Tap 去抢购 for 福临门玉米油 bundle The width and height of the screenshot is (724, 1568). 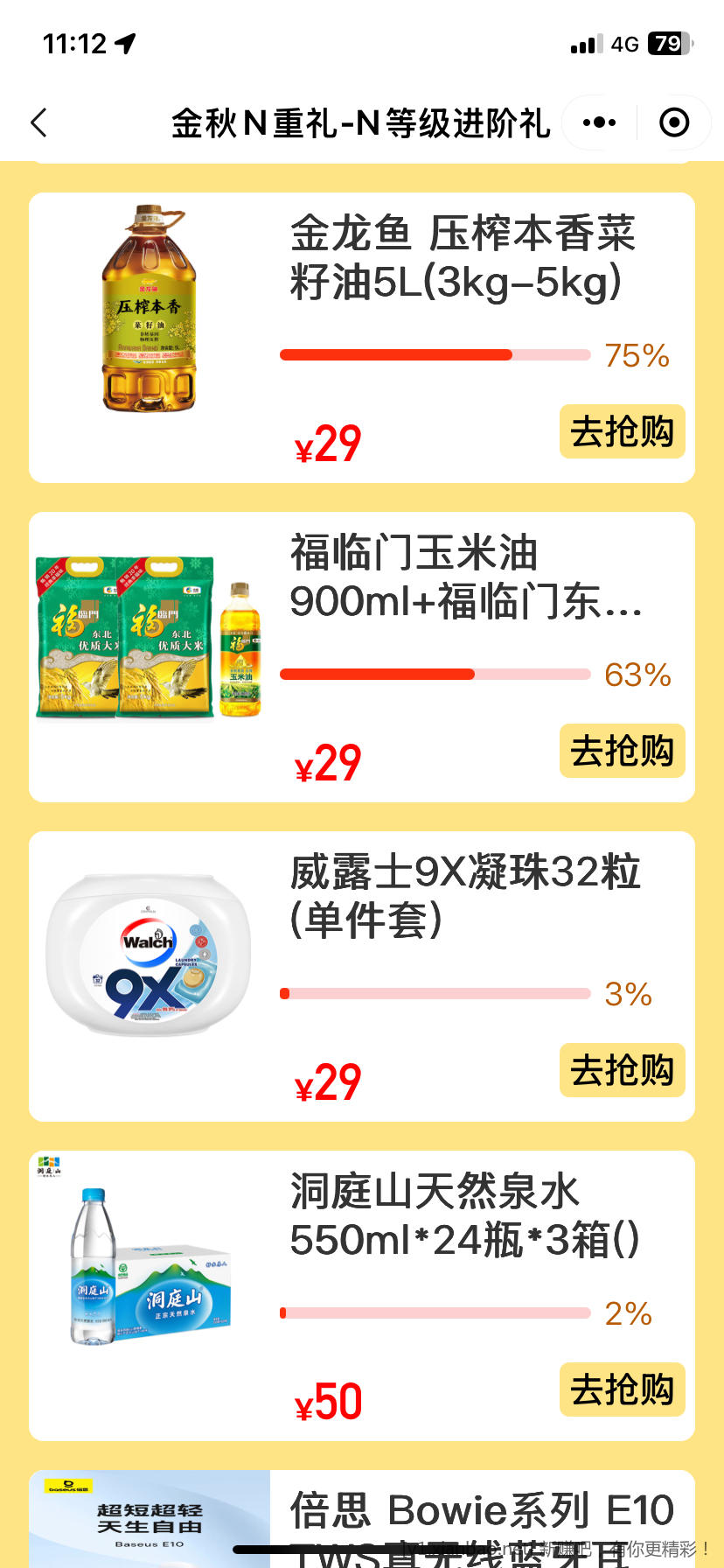[x=622, y=752]
